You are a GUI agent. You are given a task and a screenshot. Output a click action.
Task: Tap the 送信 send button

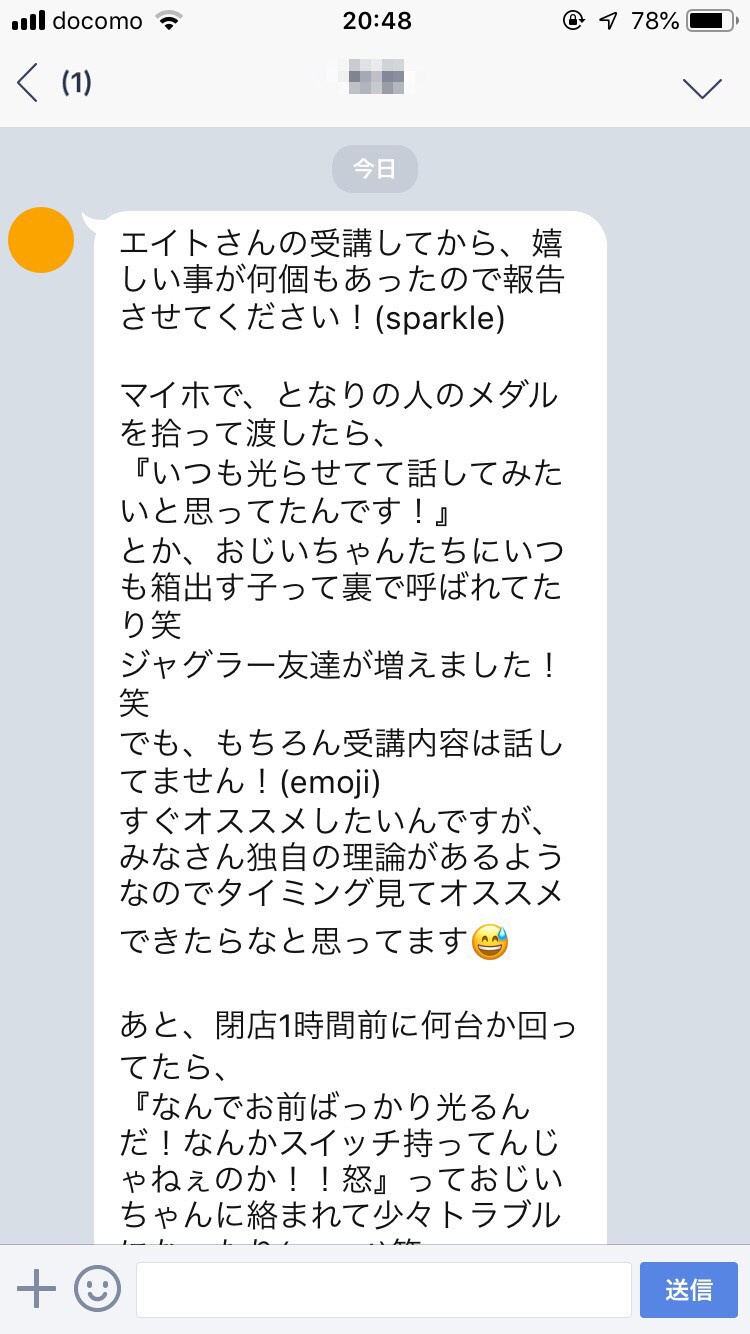point(688,1289)
